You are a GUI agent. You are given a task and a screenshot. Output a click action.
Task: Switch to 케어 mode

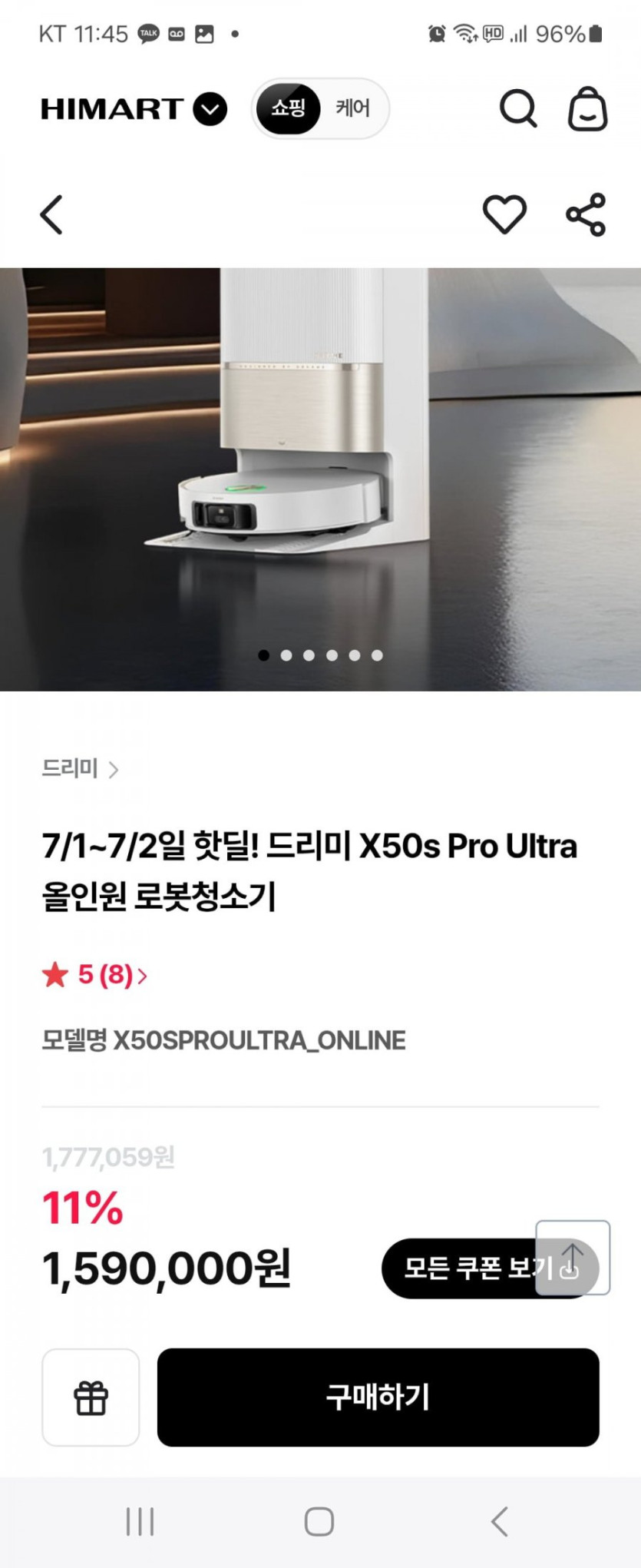pyautogui.click(x=350, y=109)
